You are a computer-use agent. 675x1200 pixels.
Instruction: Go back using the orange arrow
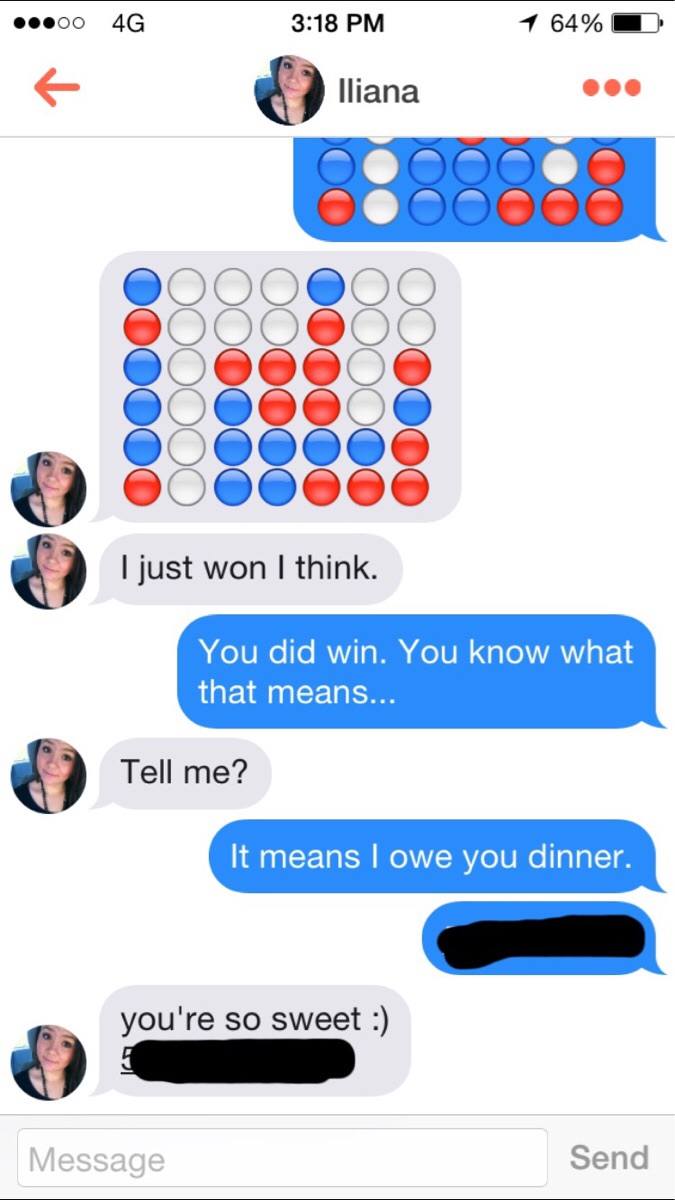[x=56, y=89]
